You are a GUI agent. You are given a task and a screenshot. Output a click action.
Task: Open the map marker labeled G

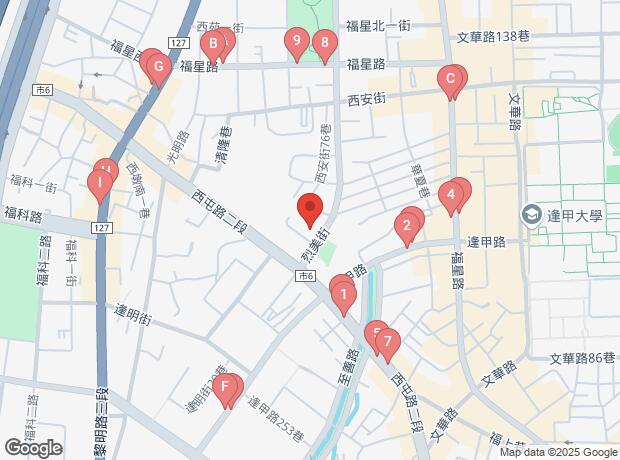[156, 68]
